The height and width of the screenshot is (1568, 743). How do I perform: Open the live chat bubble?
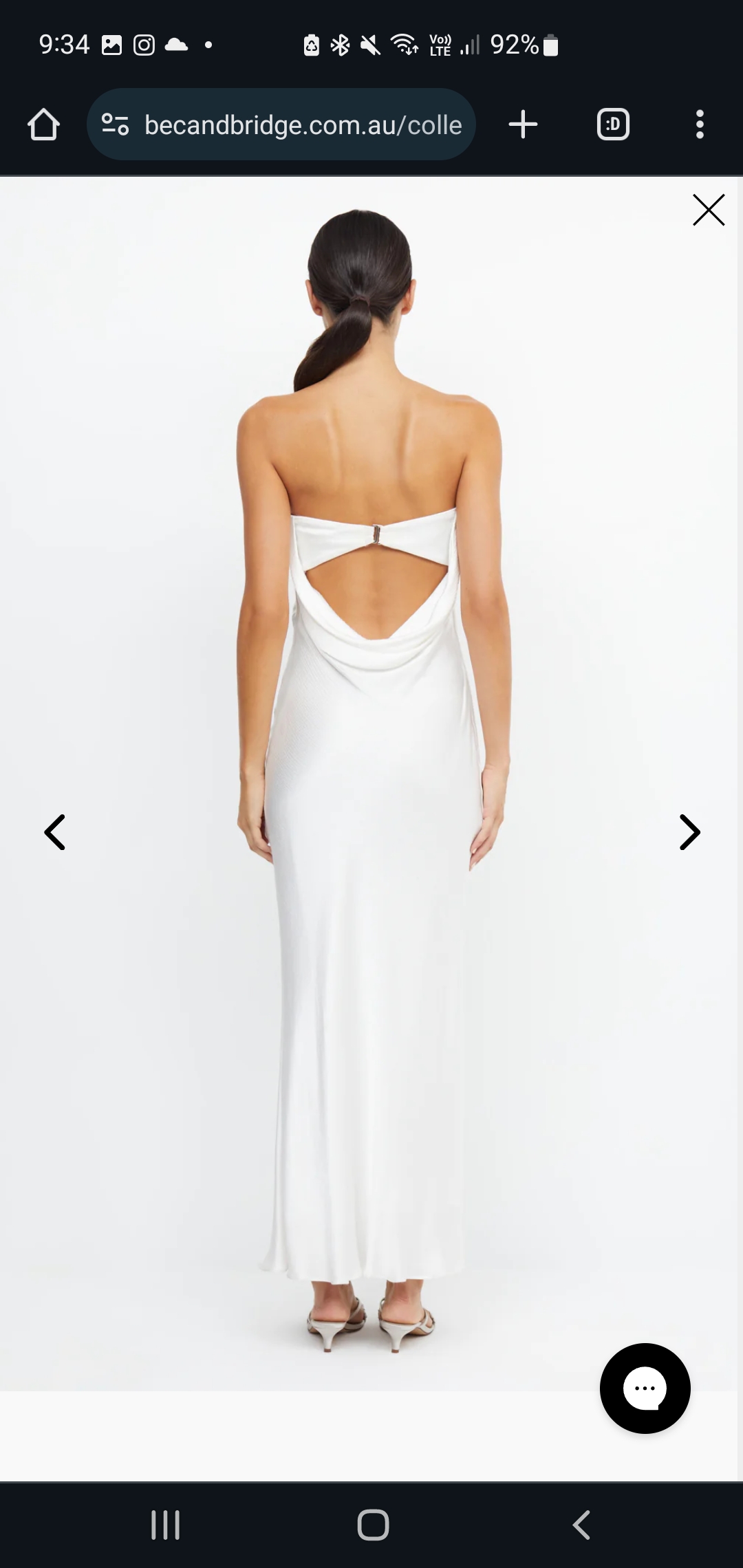tap(645, 1388)
